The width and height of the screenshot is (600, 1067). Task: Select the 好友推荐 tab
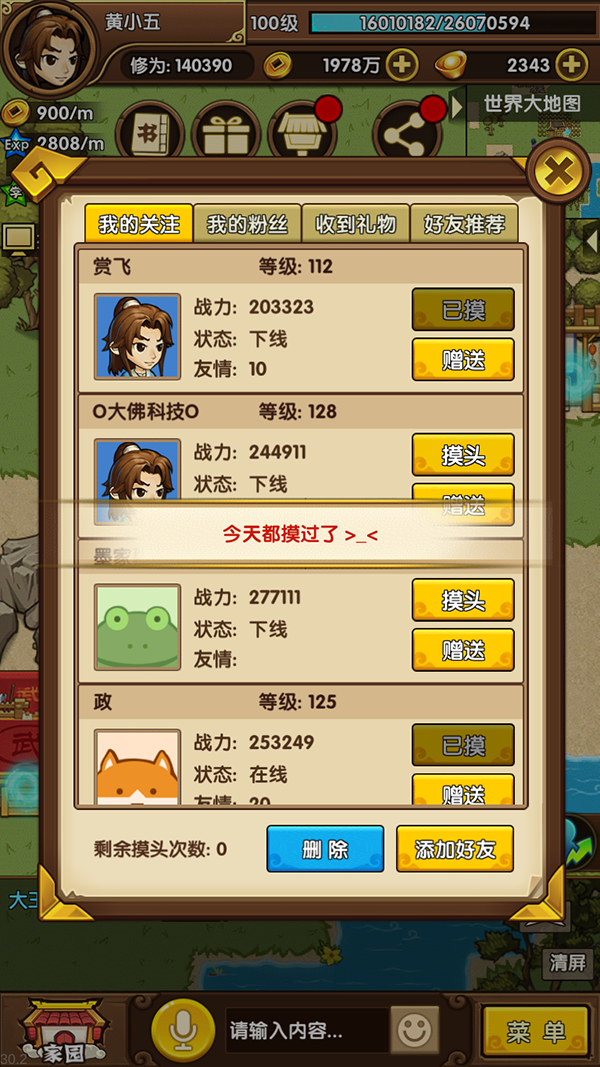tap(464, 224)
